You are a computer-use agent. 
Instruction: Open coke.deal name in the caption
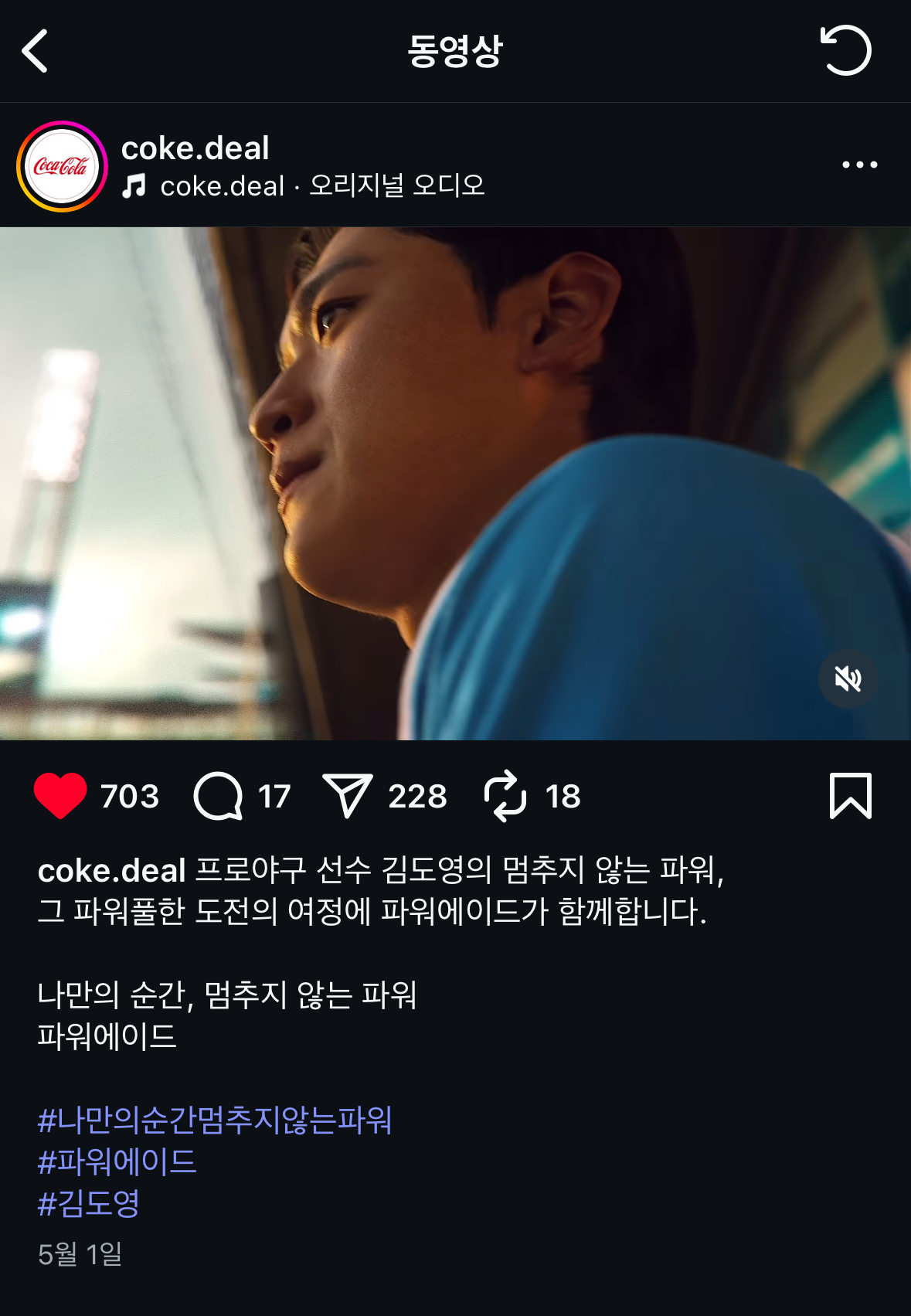(x=111, y=871)
